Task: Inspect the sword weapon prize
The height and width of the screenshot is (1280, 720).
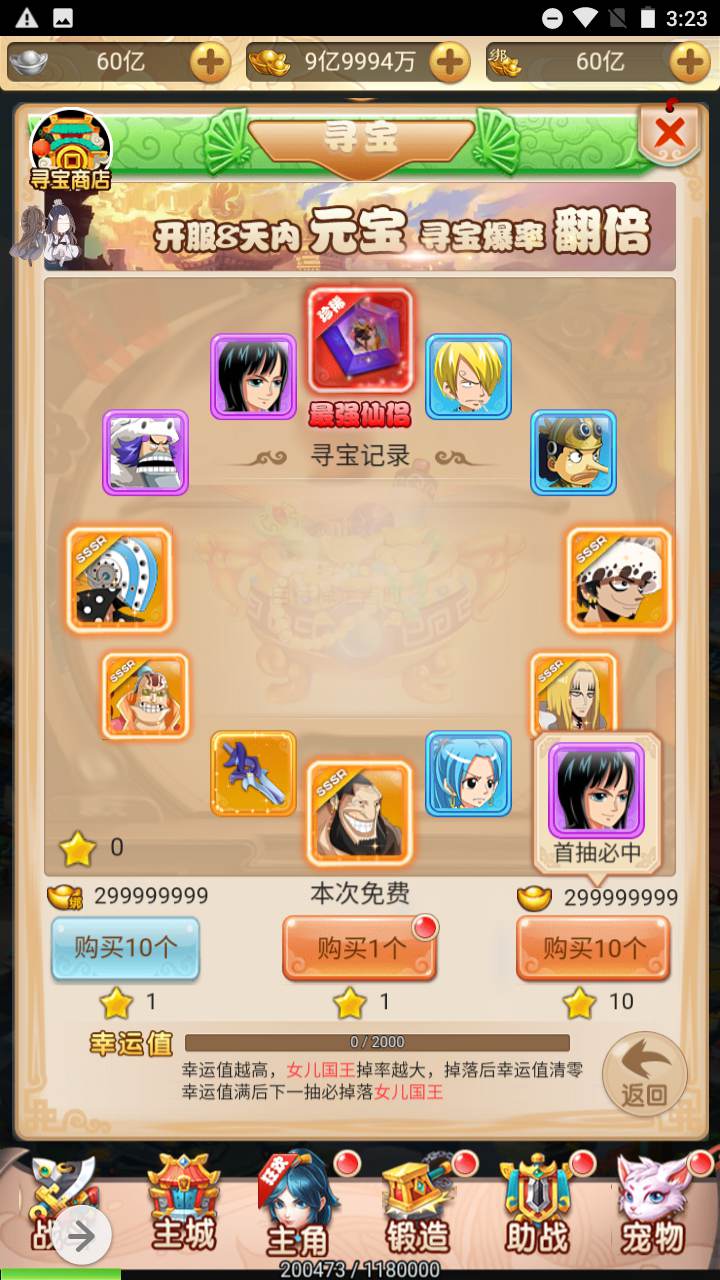Action: coord(253,774)
